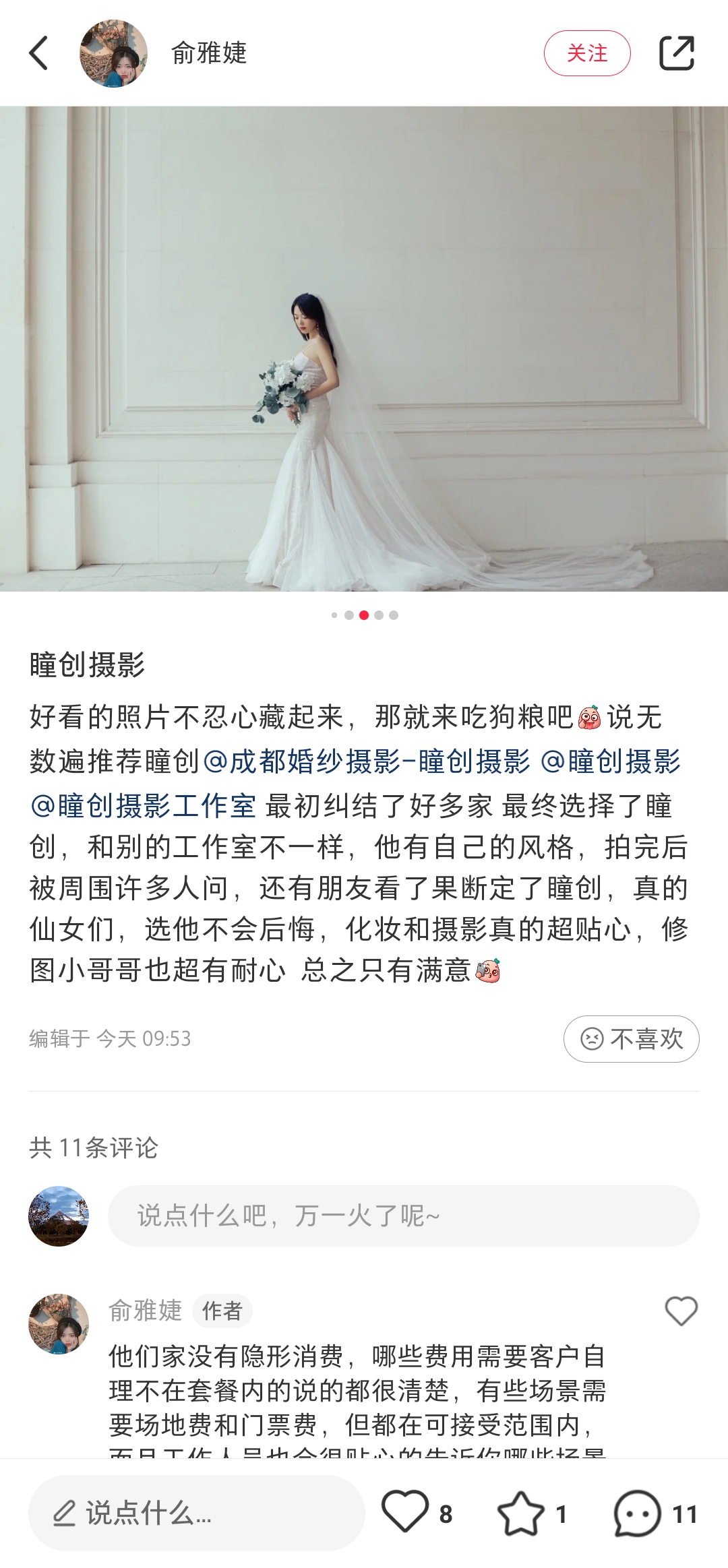This screenshot has height=1568, width=728.
Task: Share this post via top-right icon
Action: pos(676,53)
